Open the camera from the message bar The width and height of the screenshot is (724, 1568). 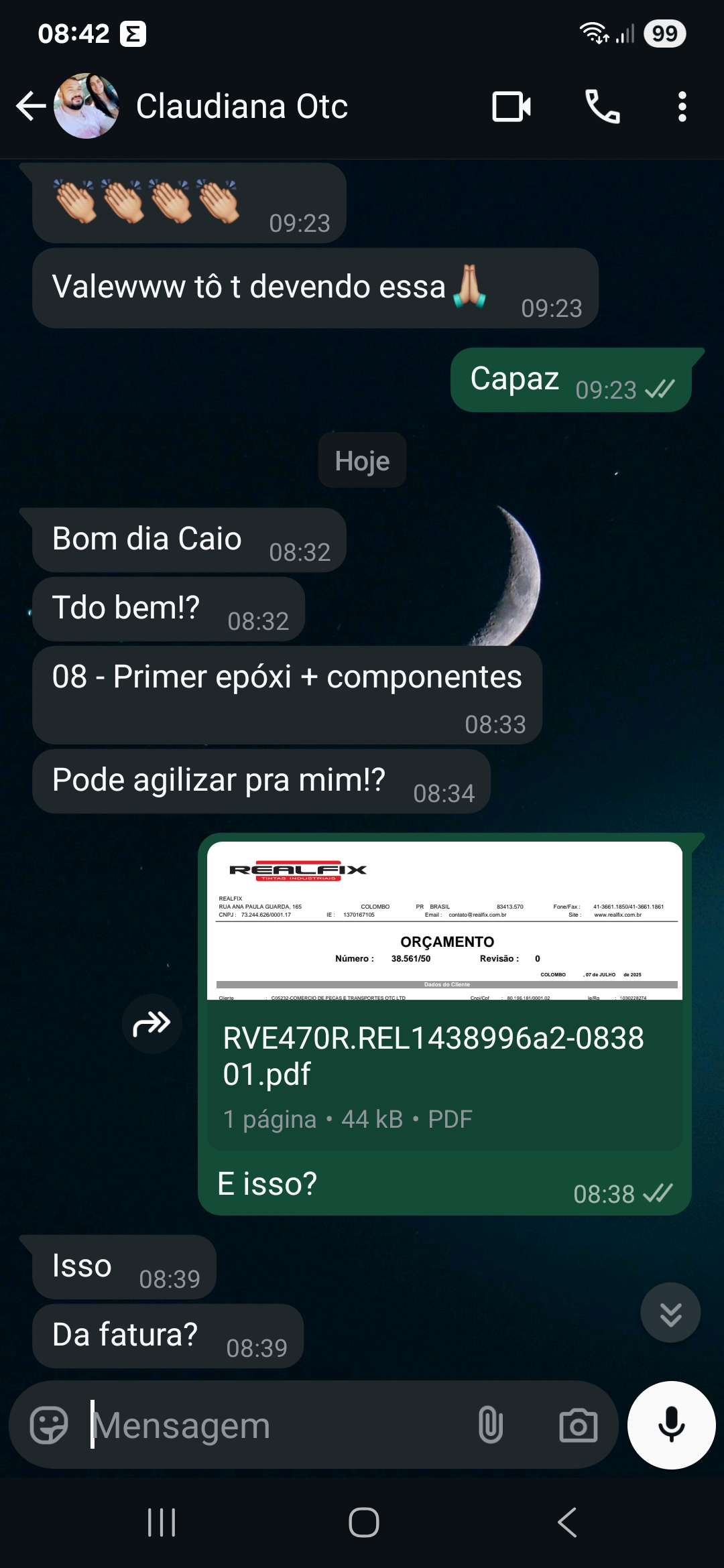coord(578,1425)
